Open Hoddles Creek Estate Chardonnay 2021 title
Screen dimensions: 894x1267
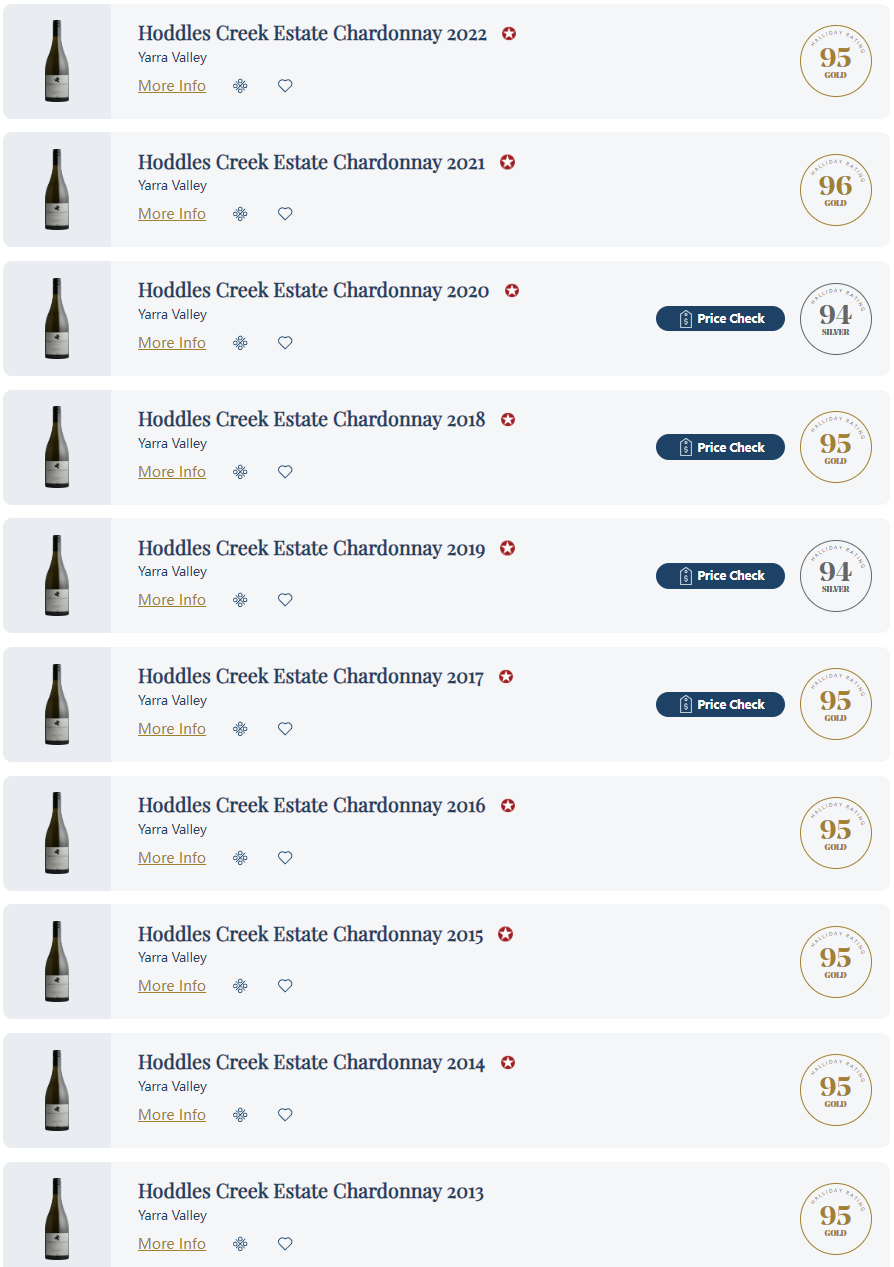pos(311,162)
